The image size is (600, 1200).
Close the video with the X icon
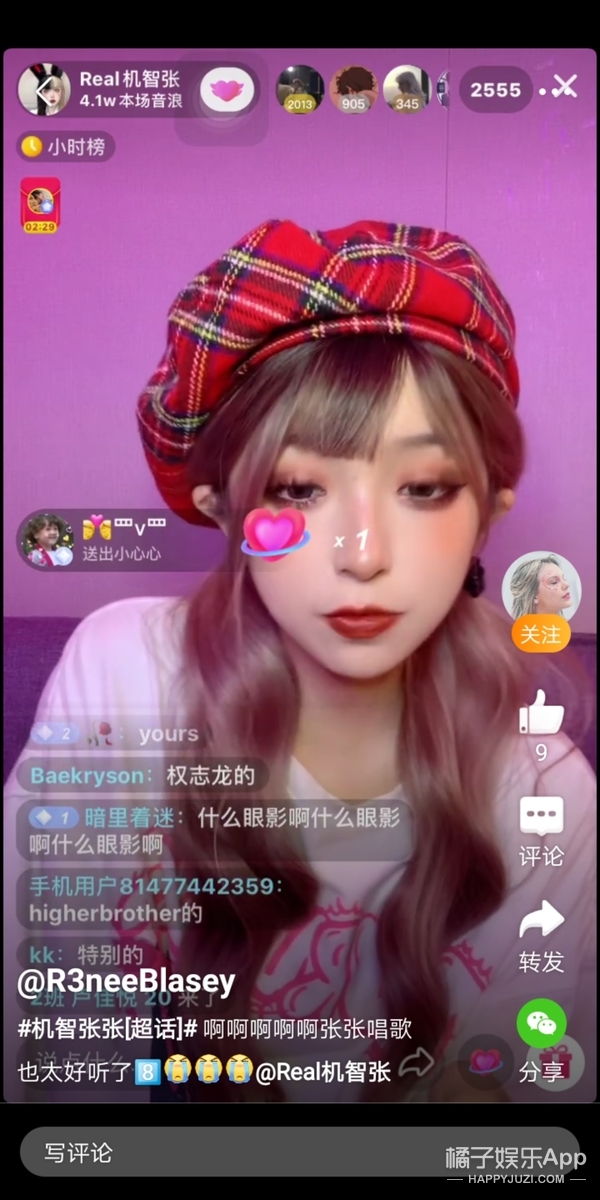pos(565,88)
